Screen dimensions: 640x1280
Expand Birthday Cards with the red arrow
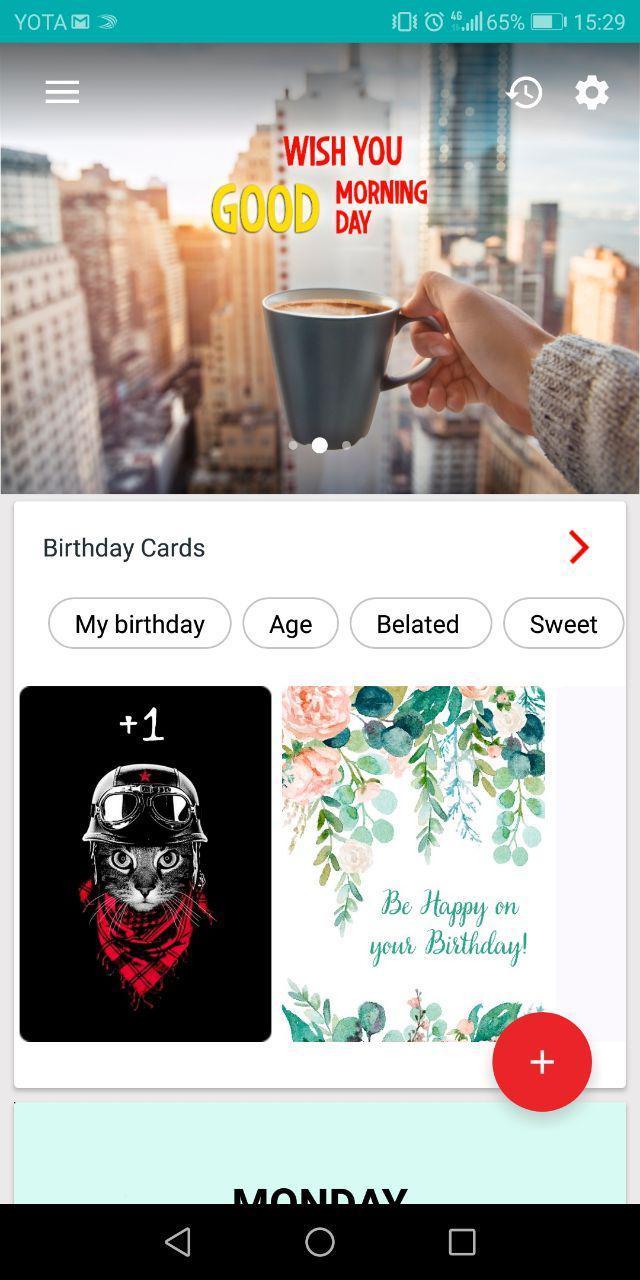click(x=578, y=547)
